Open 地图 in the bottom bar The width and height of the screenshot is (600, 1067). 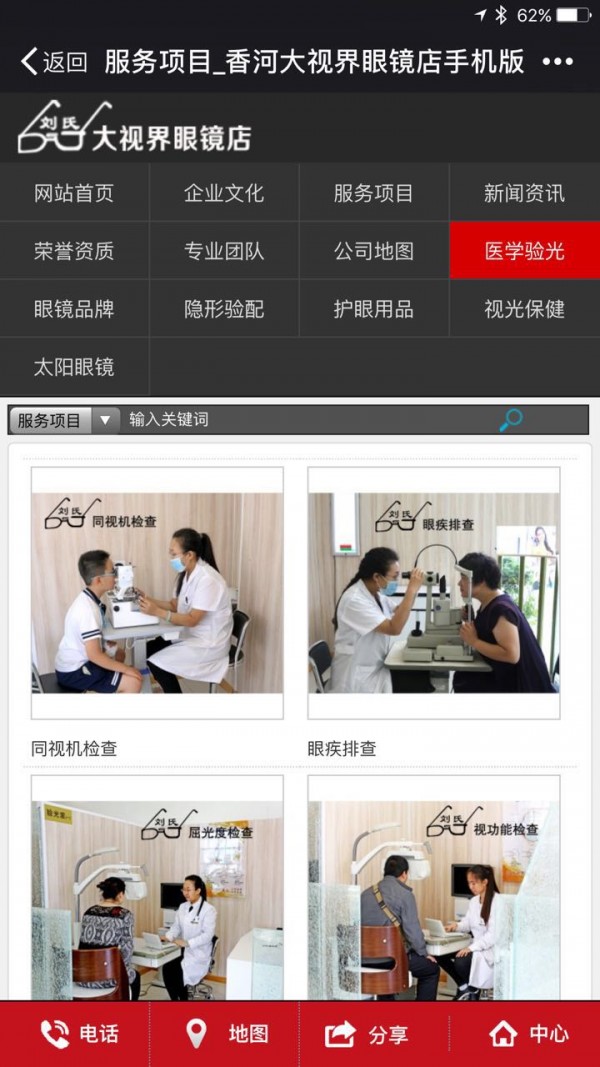[x=226, y=1034]
